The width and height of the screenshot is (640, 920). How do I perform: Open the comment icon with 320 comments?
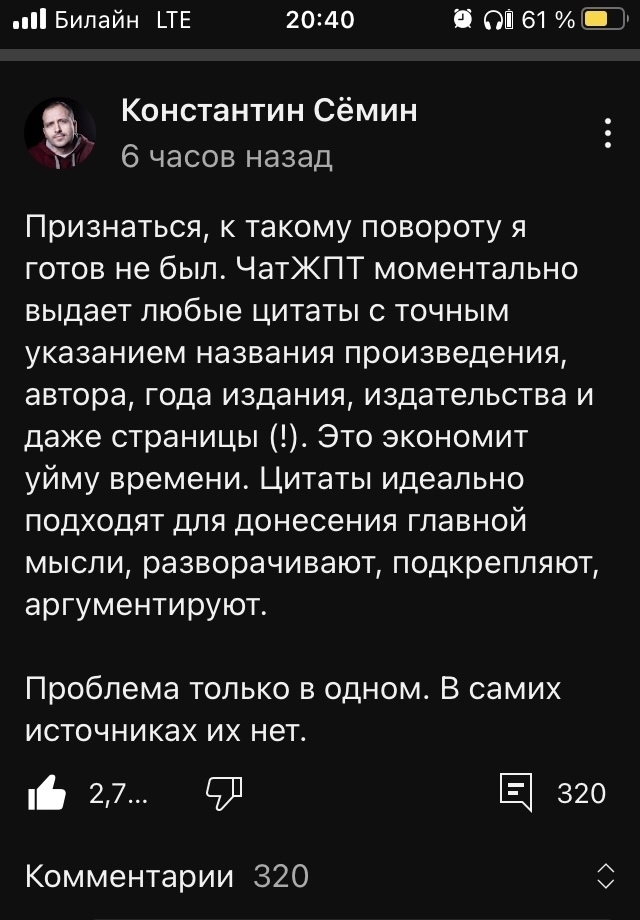(515, 793)
